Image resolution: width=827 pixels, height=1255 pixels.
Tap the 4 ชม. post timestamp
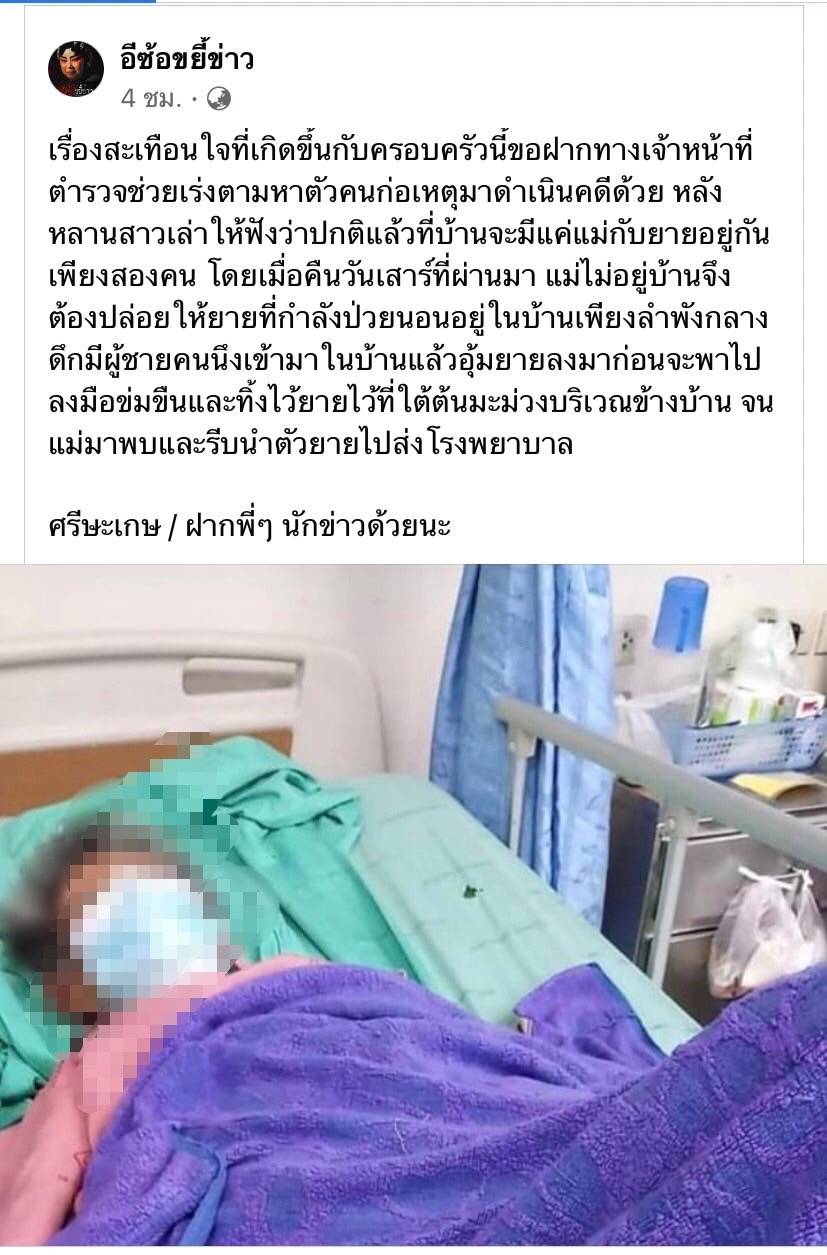(151, 97)
